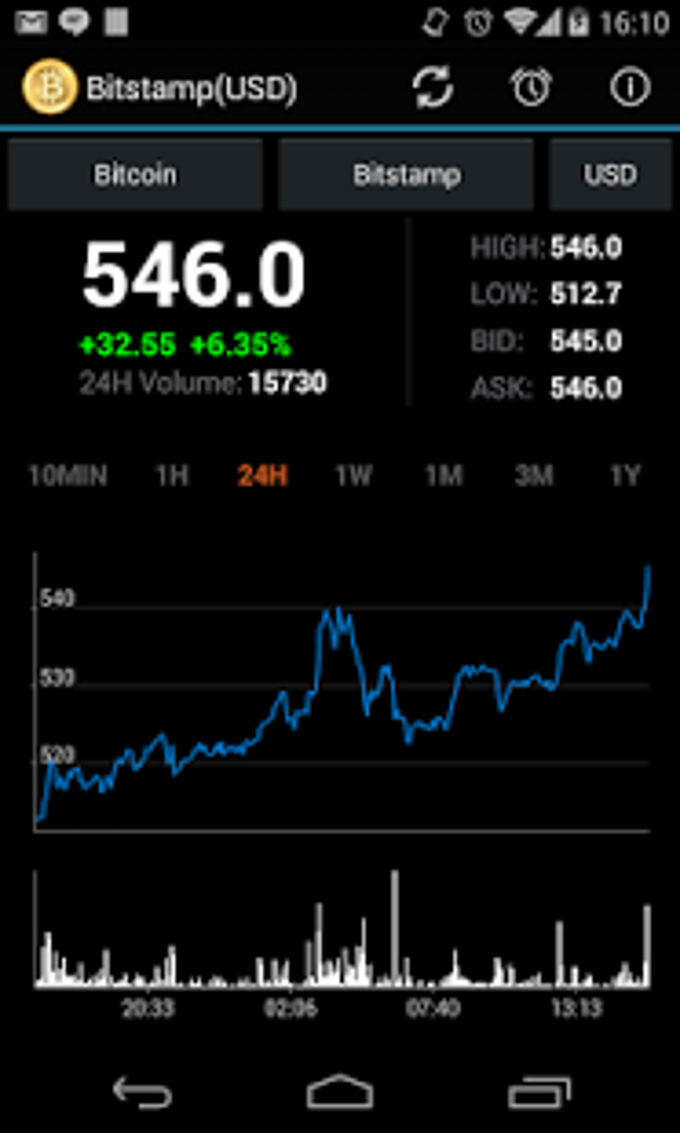Go to the home screen
680x1133 pixels.
tap(339, 1091)
